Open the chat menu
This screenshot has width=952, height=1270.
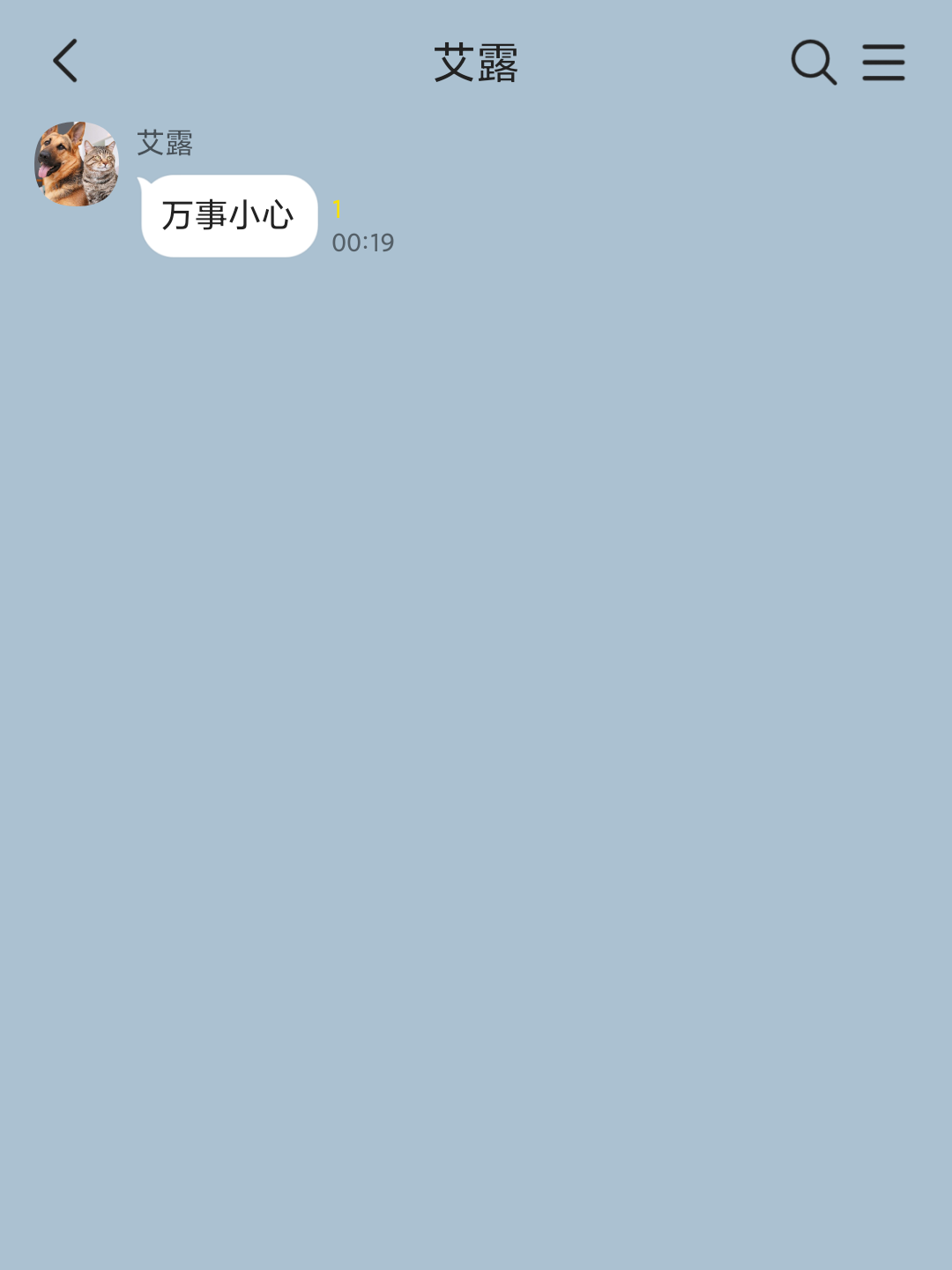click(883, 63)
